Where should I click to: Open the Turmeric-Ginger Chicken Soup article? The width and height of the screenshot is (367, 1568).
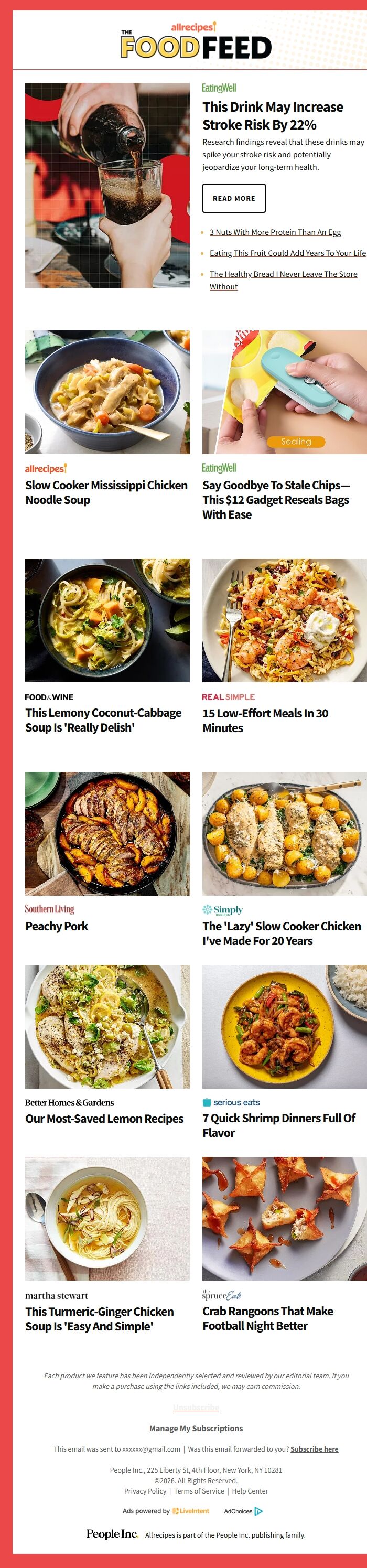click(99, 1319)
